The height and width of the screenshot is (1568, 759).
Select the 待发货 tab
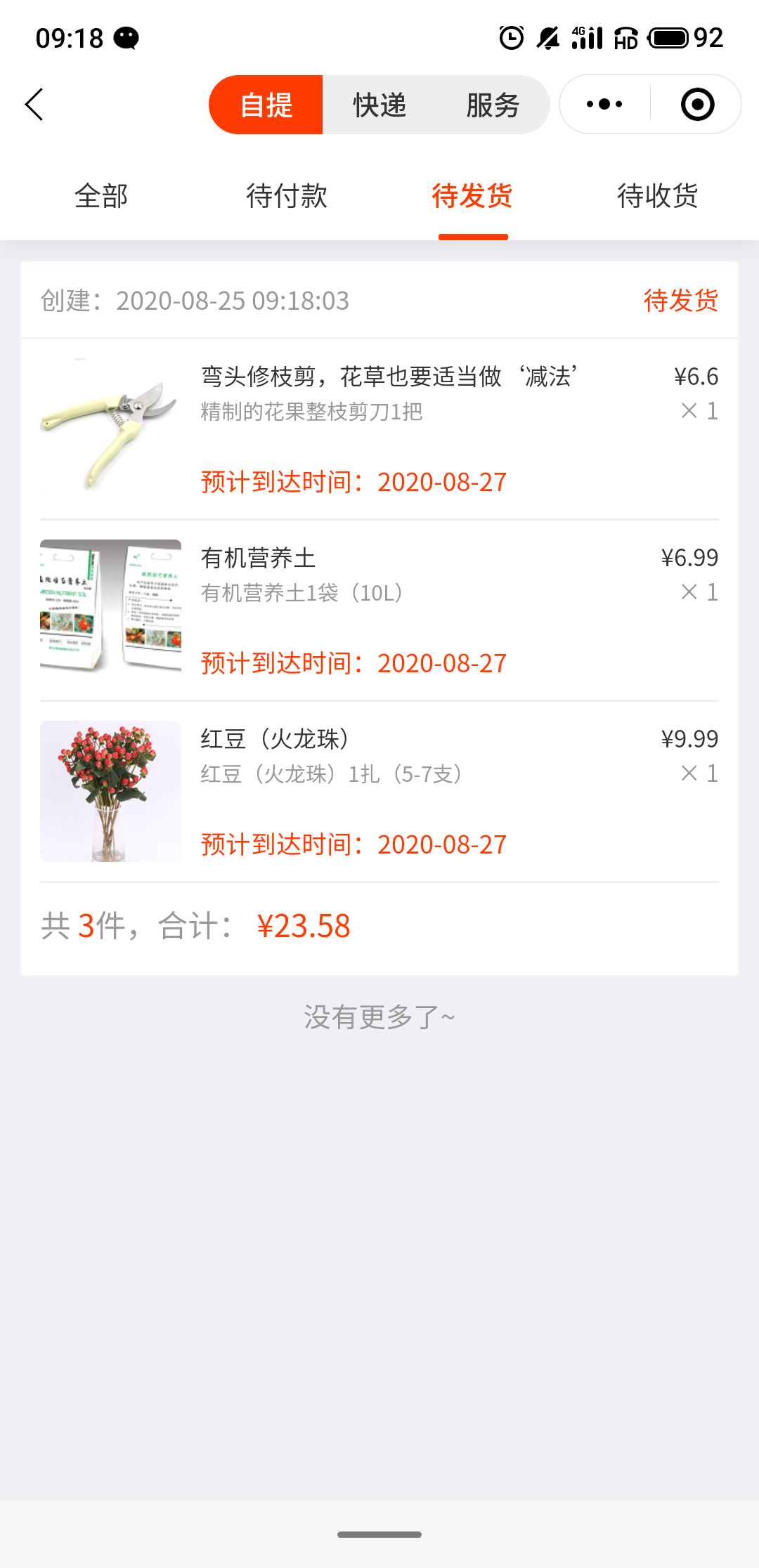472,196
